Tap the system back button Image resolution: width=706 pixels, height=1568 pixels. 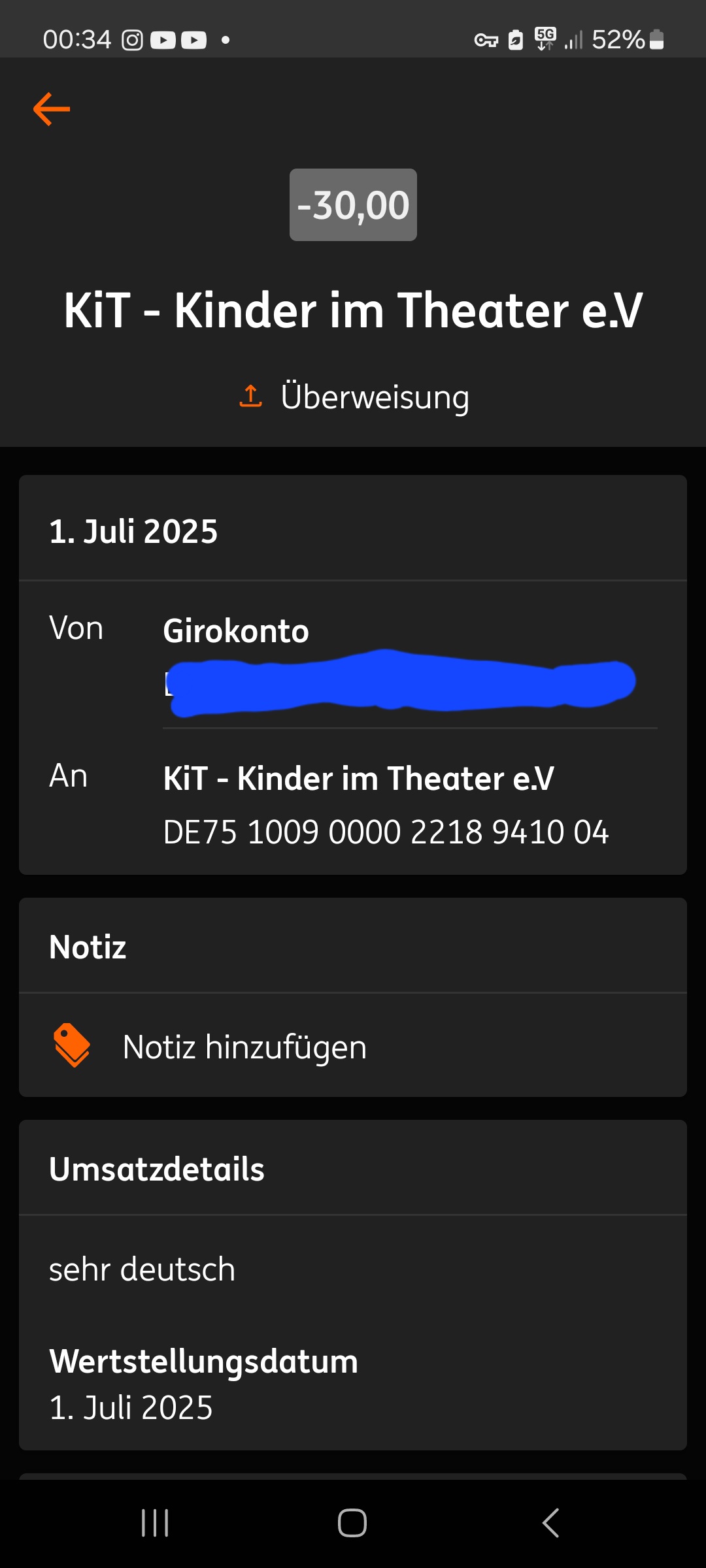point(550,1523)
